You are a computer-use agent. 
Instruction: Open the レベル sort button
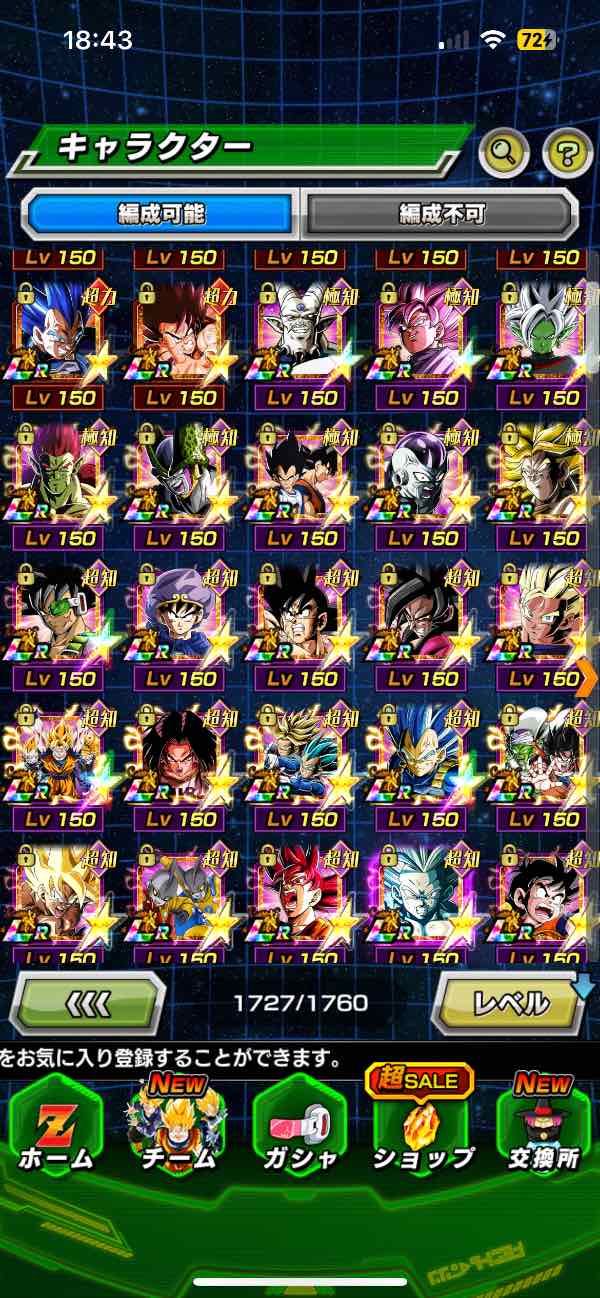(509, 1003)
